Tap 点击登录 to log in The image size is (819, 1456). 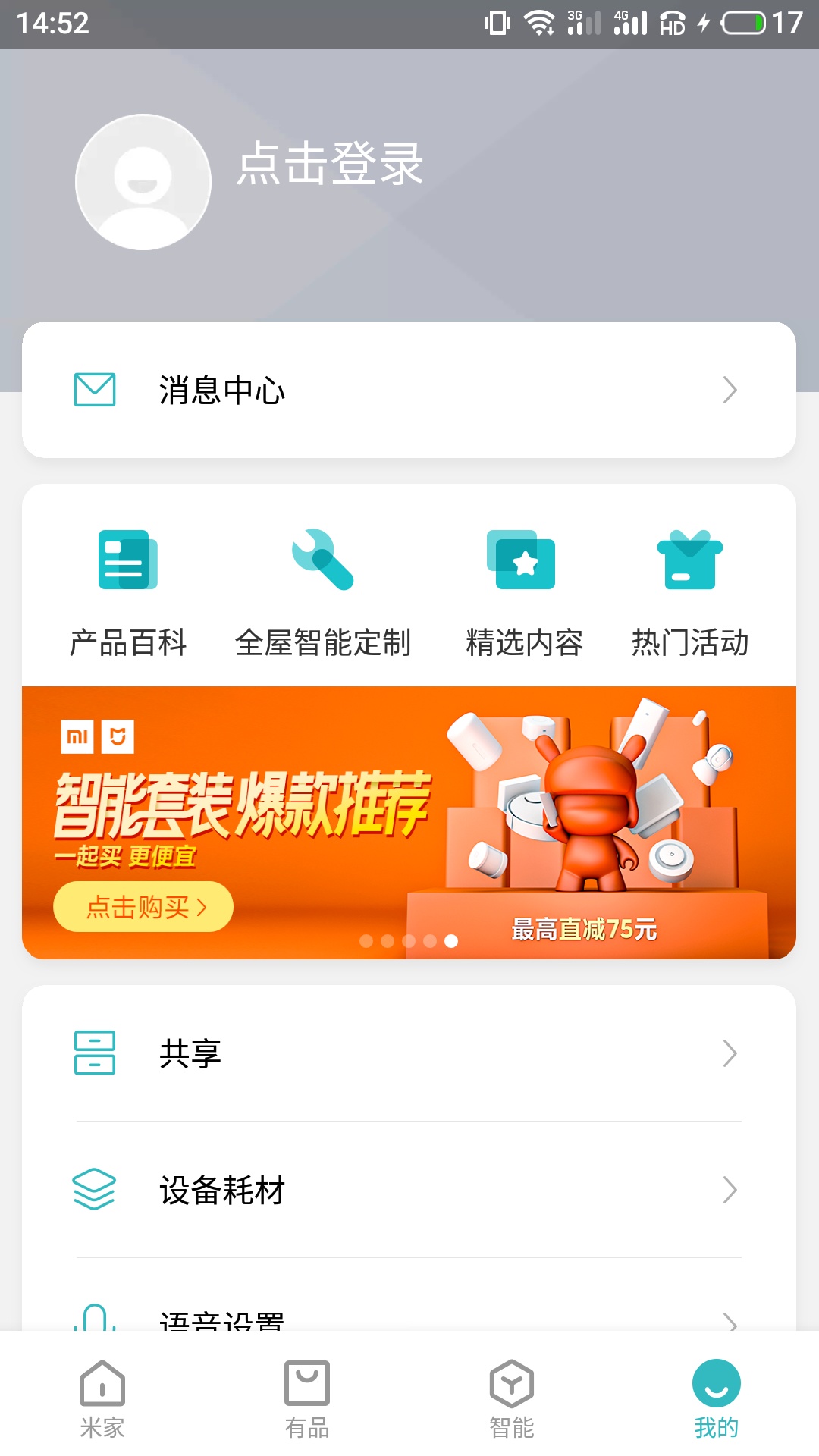330,164
